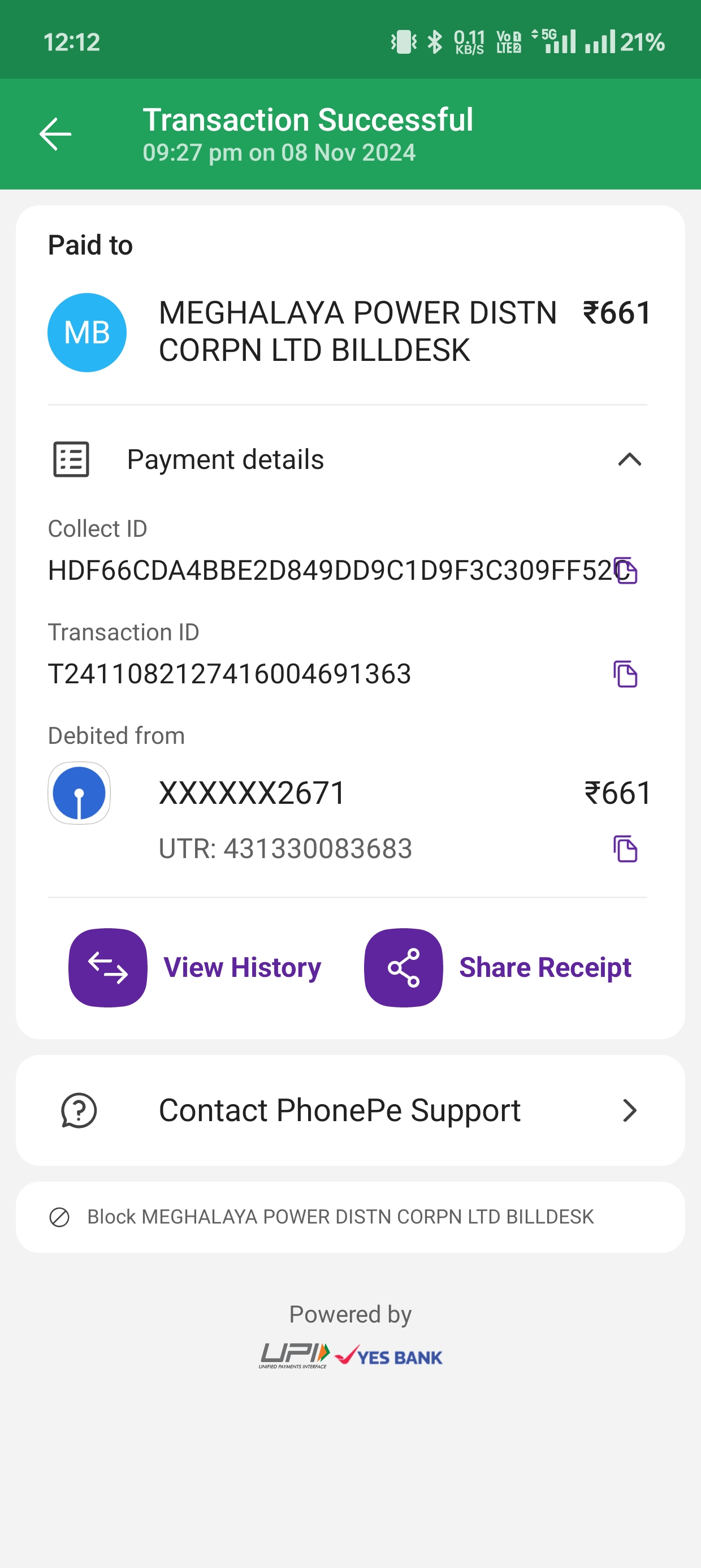Copy the UTR number
This screenshot has width=701, height=1568.
point(625,849)
